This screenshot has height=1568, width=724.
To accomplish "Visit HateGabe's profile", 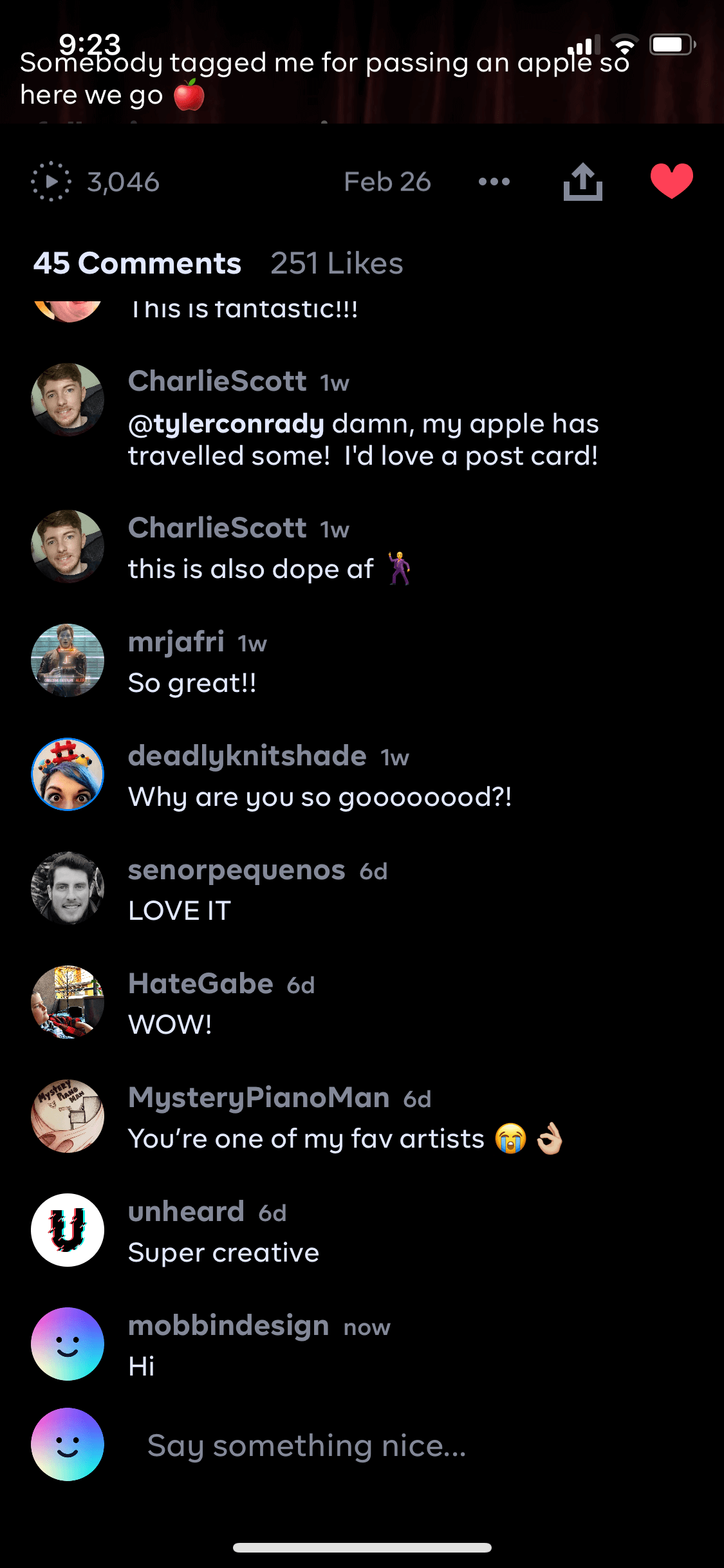I will tap(201, 984).
